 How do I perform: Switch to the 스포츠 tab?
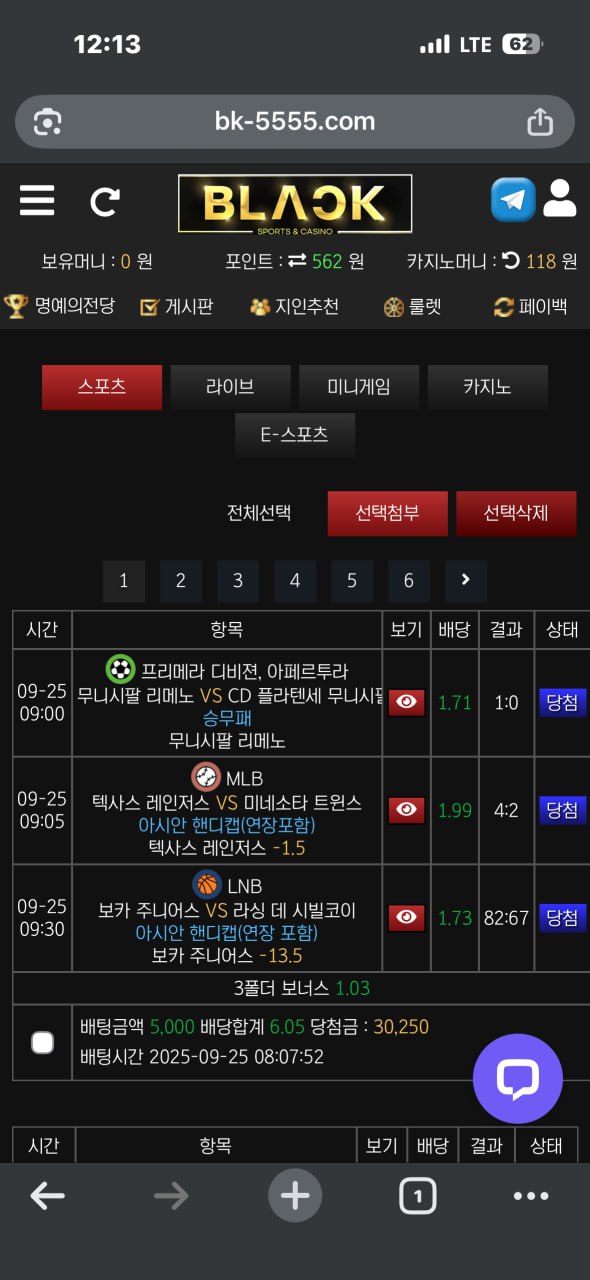pos(102,387)
